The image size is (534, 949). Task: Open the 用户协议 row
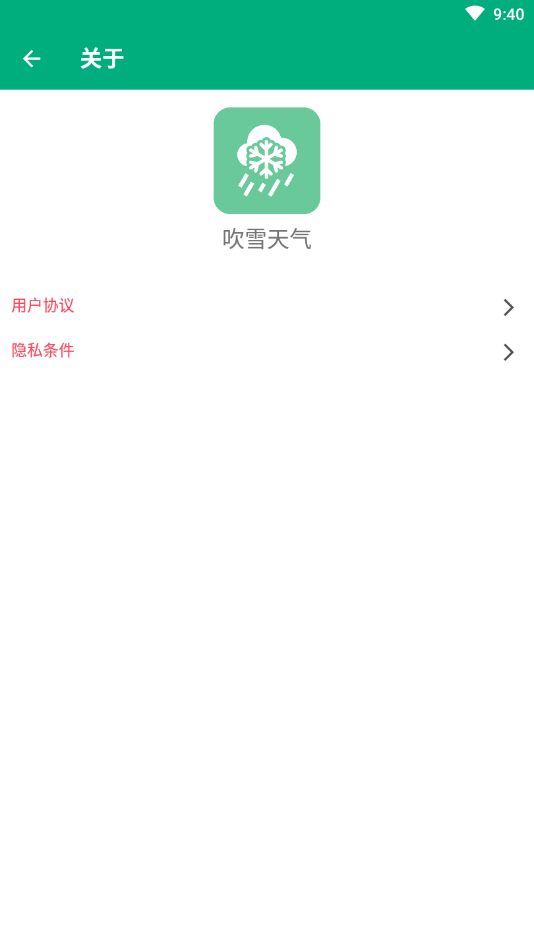(267, 307)
